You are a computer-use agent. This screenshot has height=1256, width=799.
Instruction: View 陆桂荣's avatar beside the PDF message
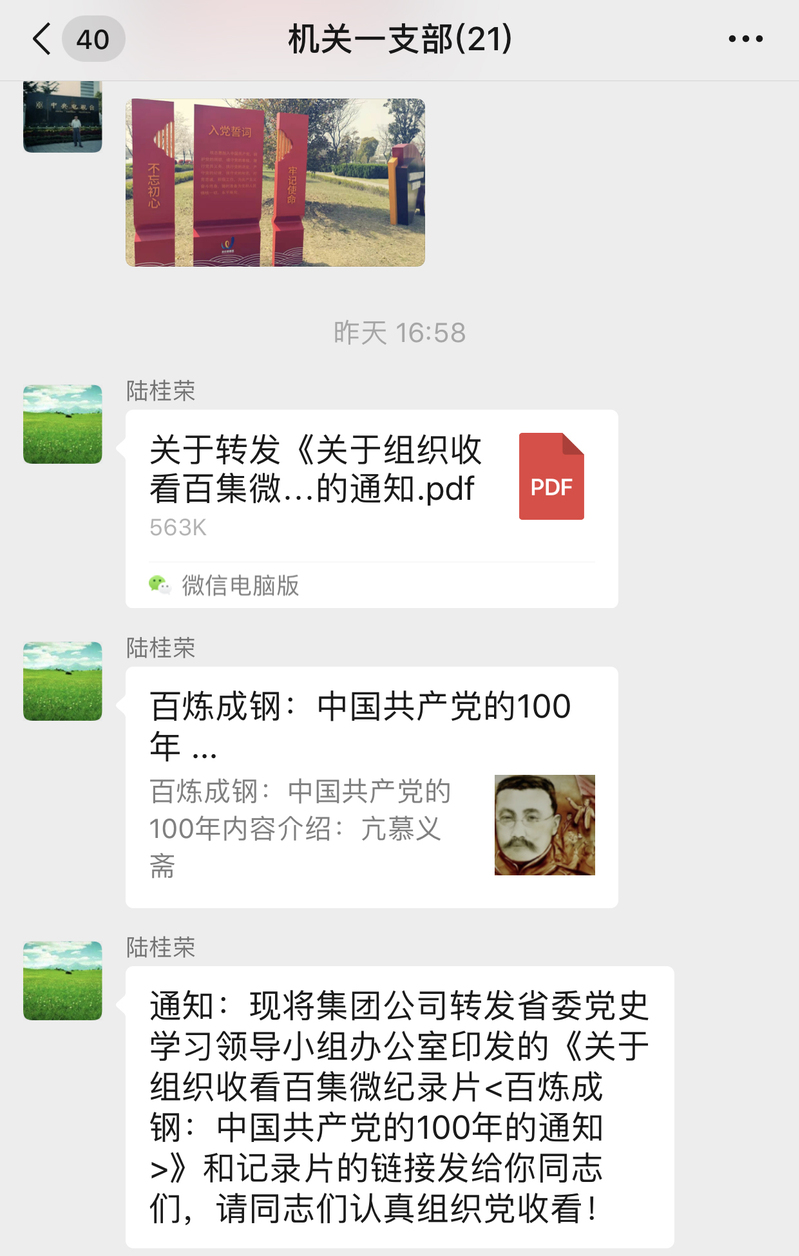[62, 424]
